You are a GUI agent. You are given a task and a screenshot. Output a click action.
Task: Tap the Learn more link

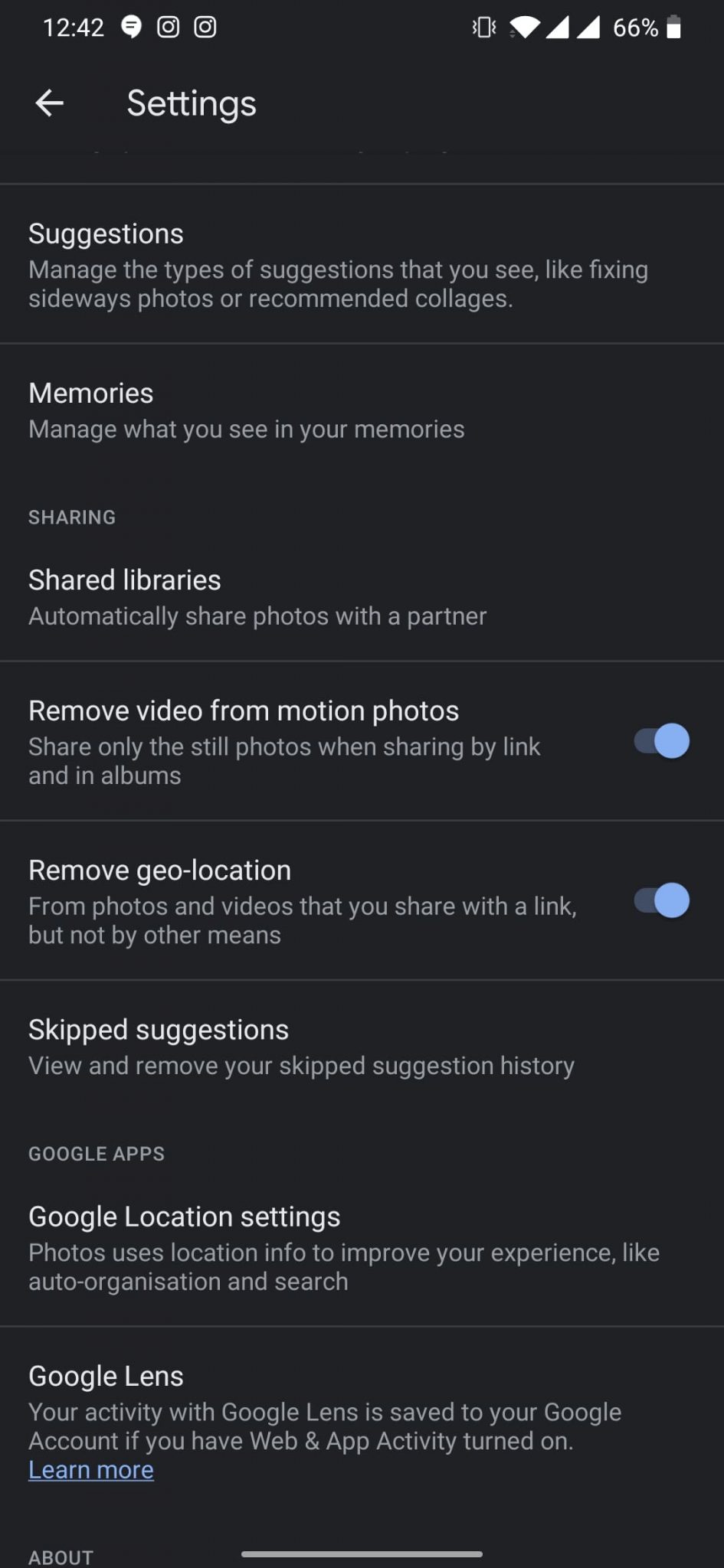[x=91, y=1470]
